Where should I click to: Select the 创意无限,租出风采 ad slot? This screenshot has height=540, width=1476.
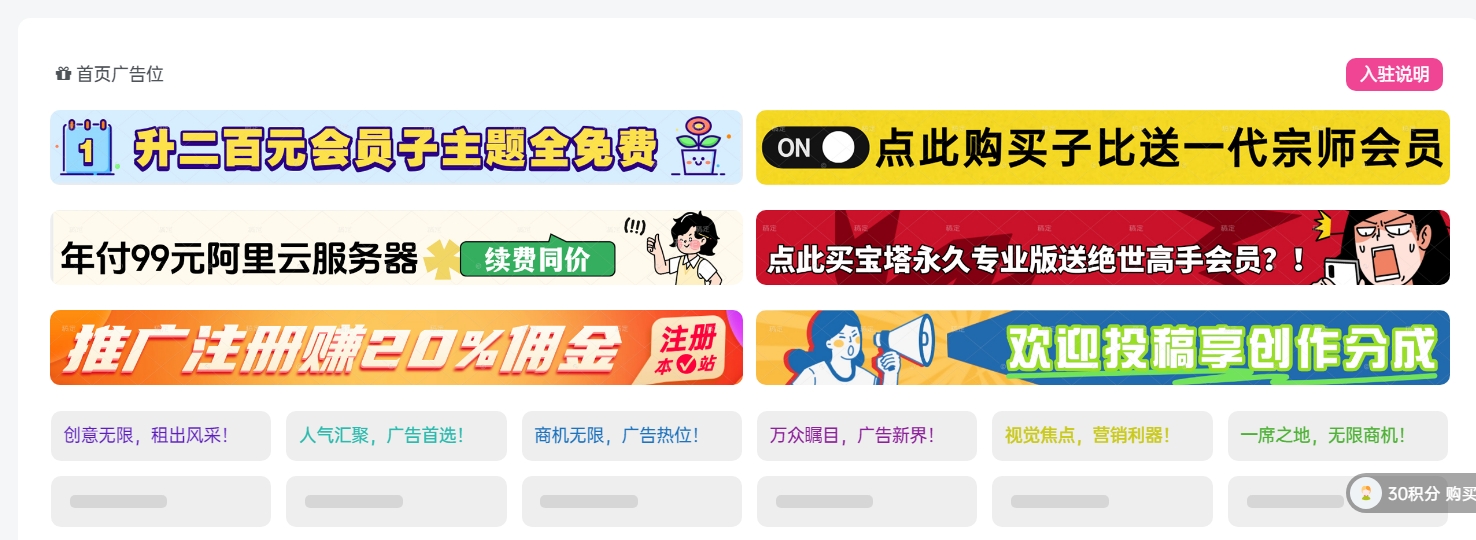pyautogui.click(x=160, y=436)
